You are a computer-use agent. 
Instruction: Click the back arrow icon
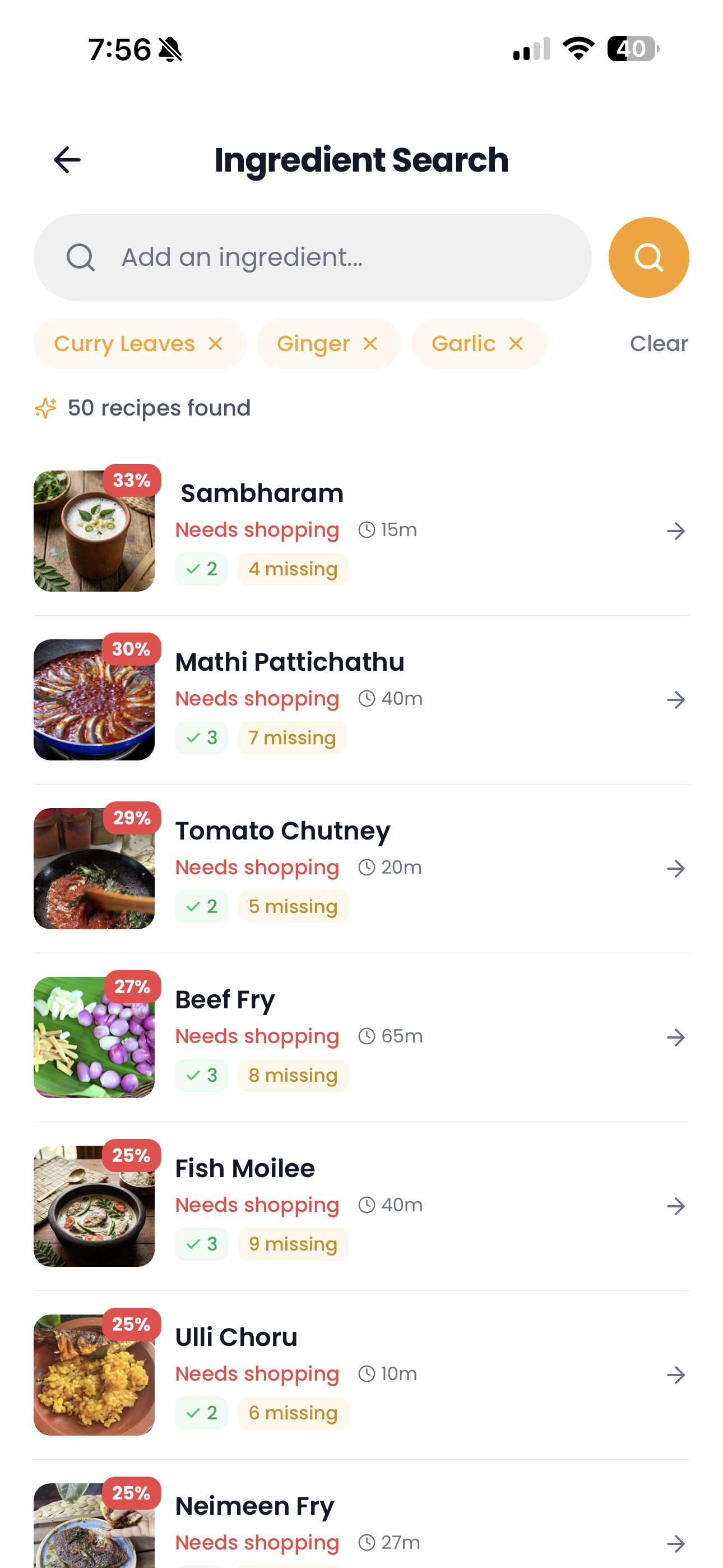[x=67, y=159]
